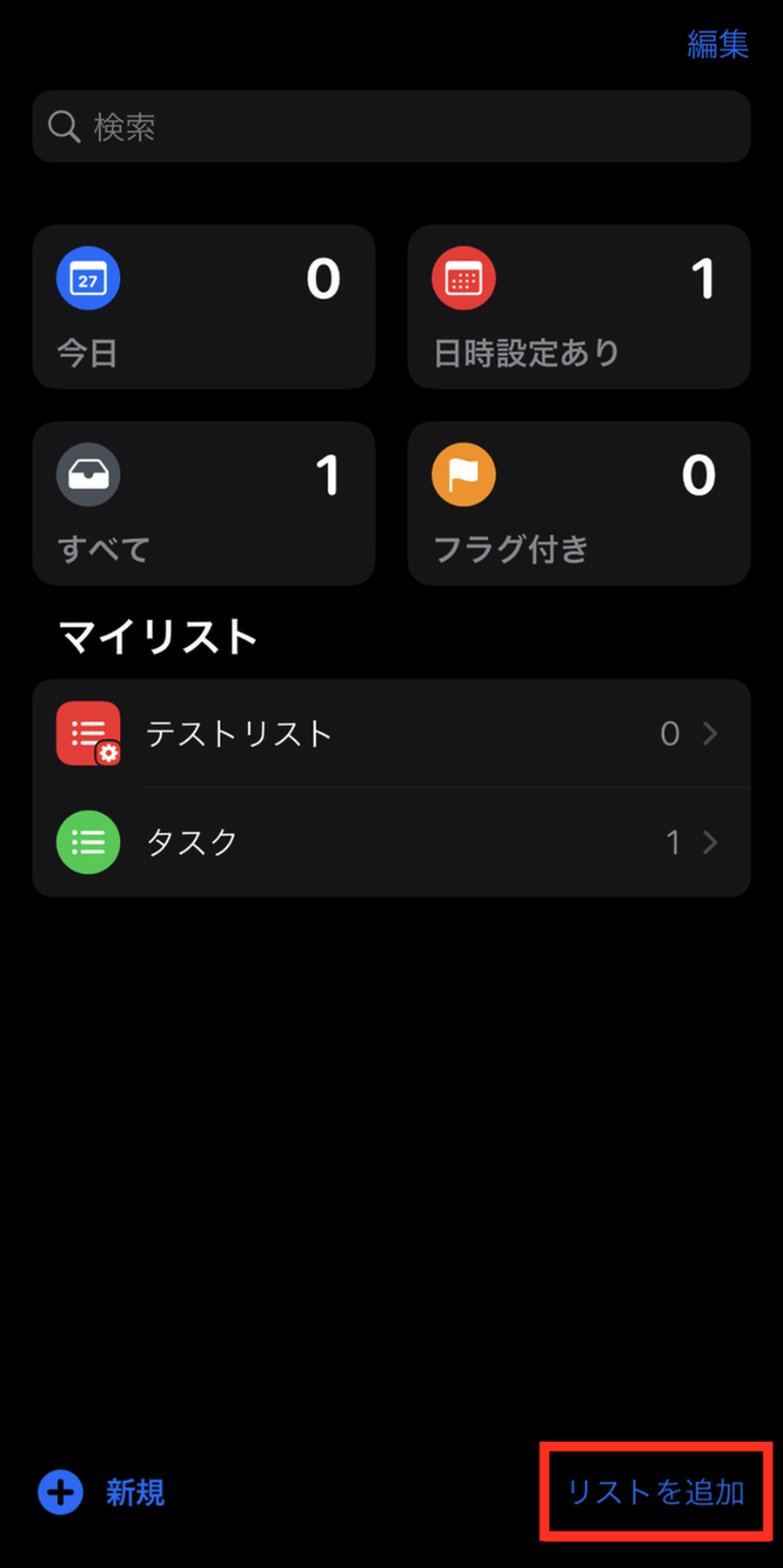
Task: Open the 日時設定あり scheduled card
Action: (579, 307)
